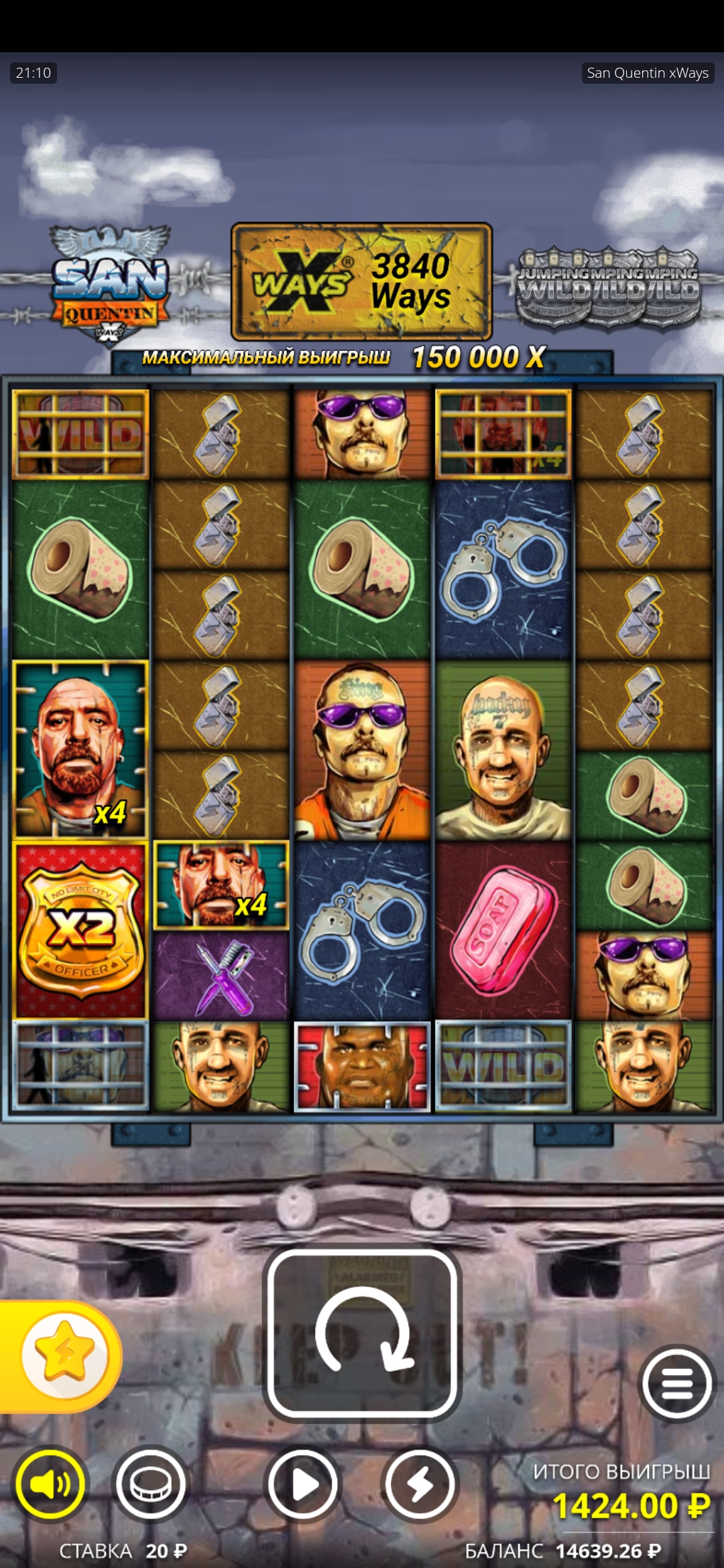The image size is (724, 1568).
Task: Open the coin bet settings
Action: point(151,1484)
